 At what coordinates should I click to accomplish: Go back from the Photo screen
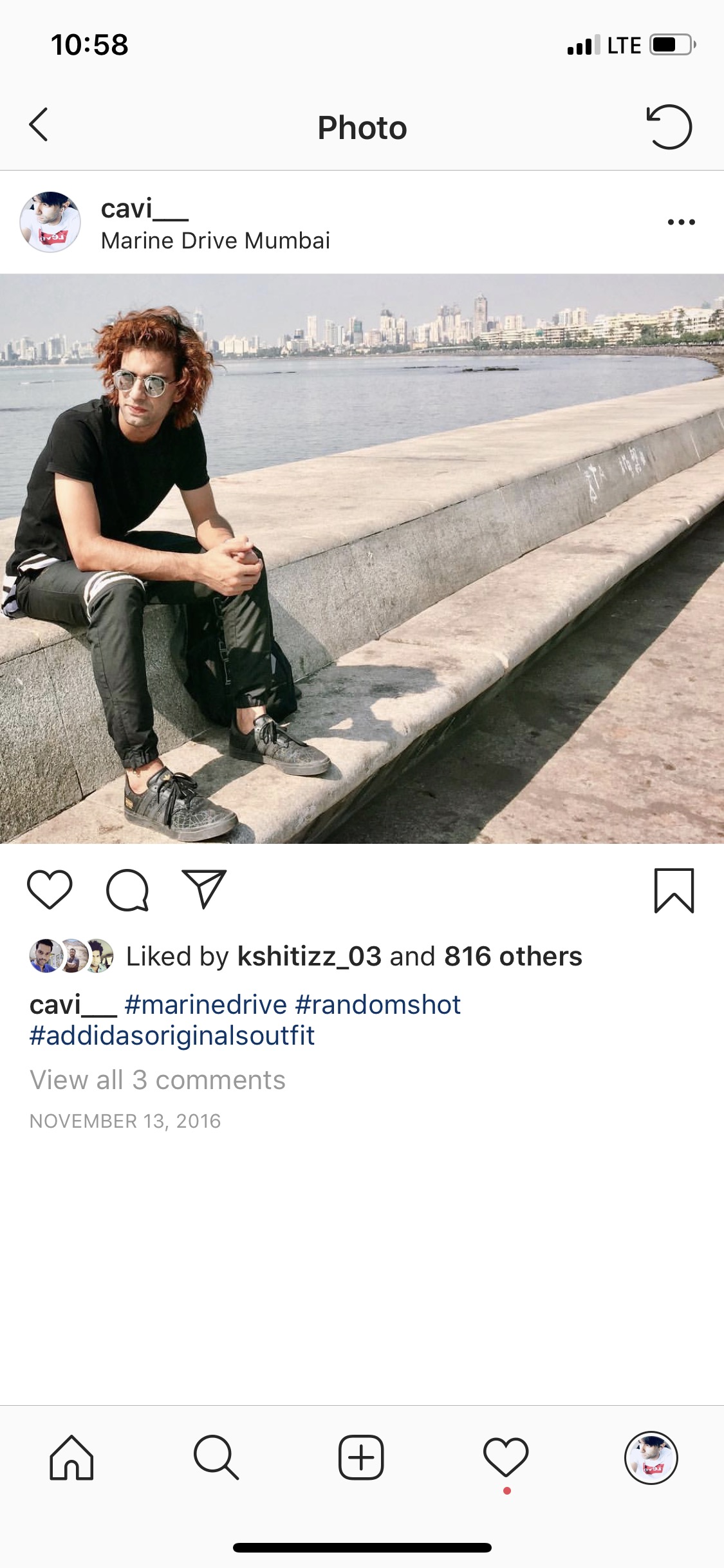click(x=39, y=125)
